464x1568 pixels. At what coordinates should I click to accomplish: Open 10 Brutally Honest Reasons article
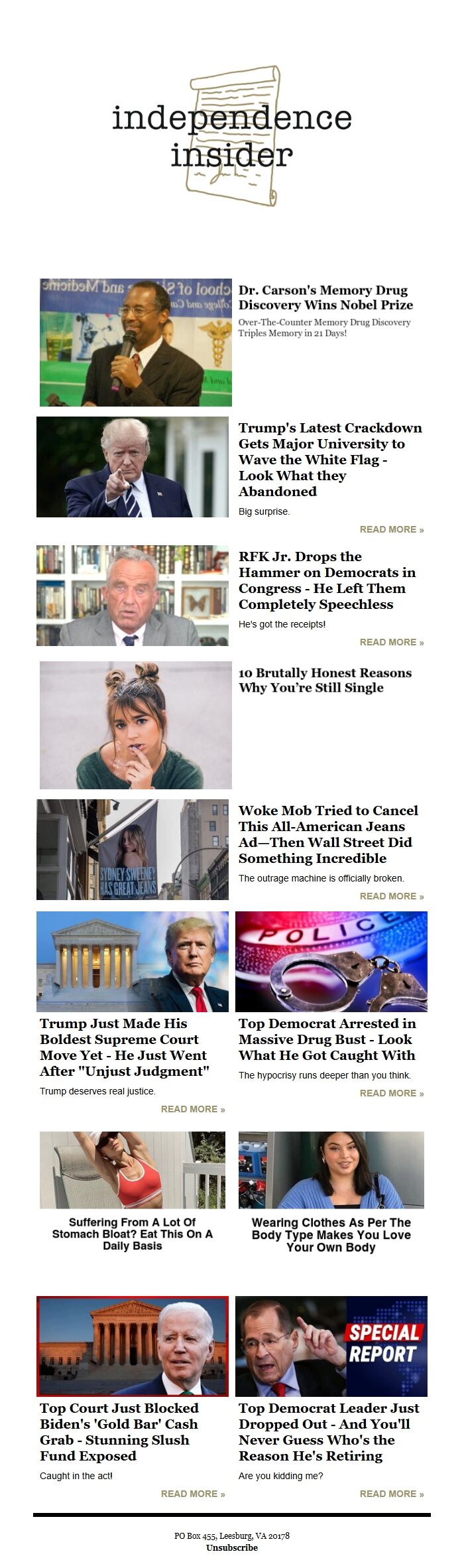click(325, 680)
